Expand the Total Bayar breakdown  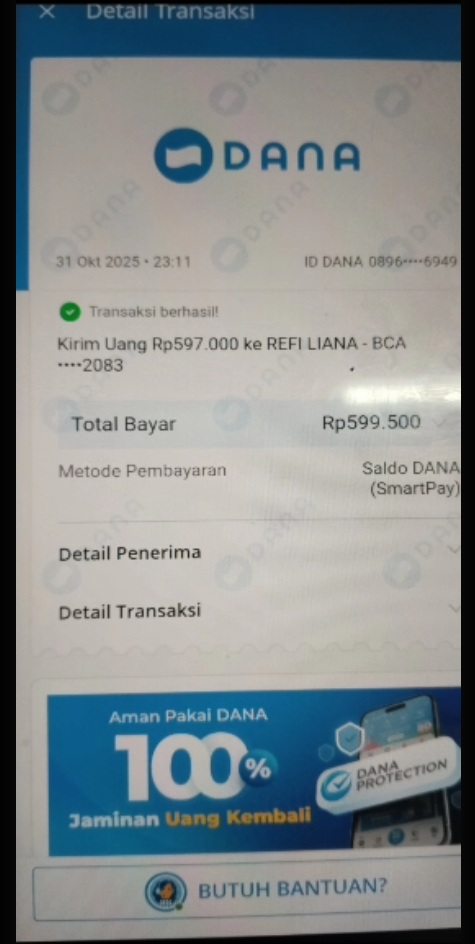click(x=259, y=423)
